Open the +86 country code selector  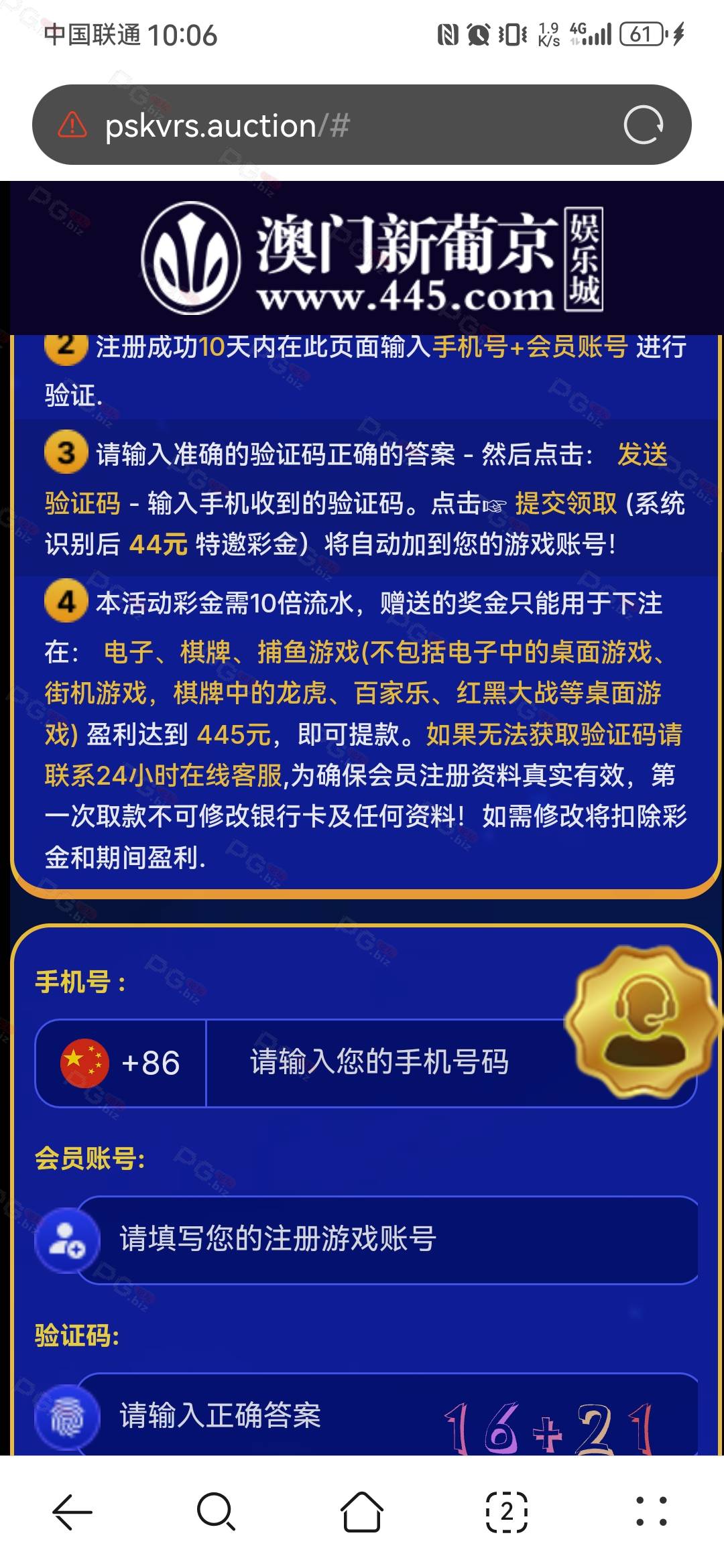pos(121,1063)
